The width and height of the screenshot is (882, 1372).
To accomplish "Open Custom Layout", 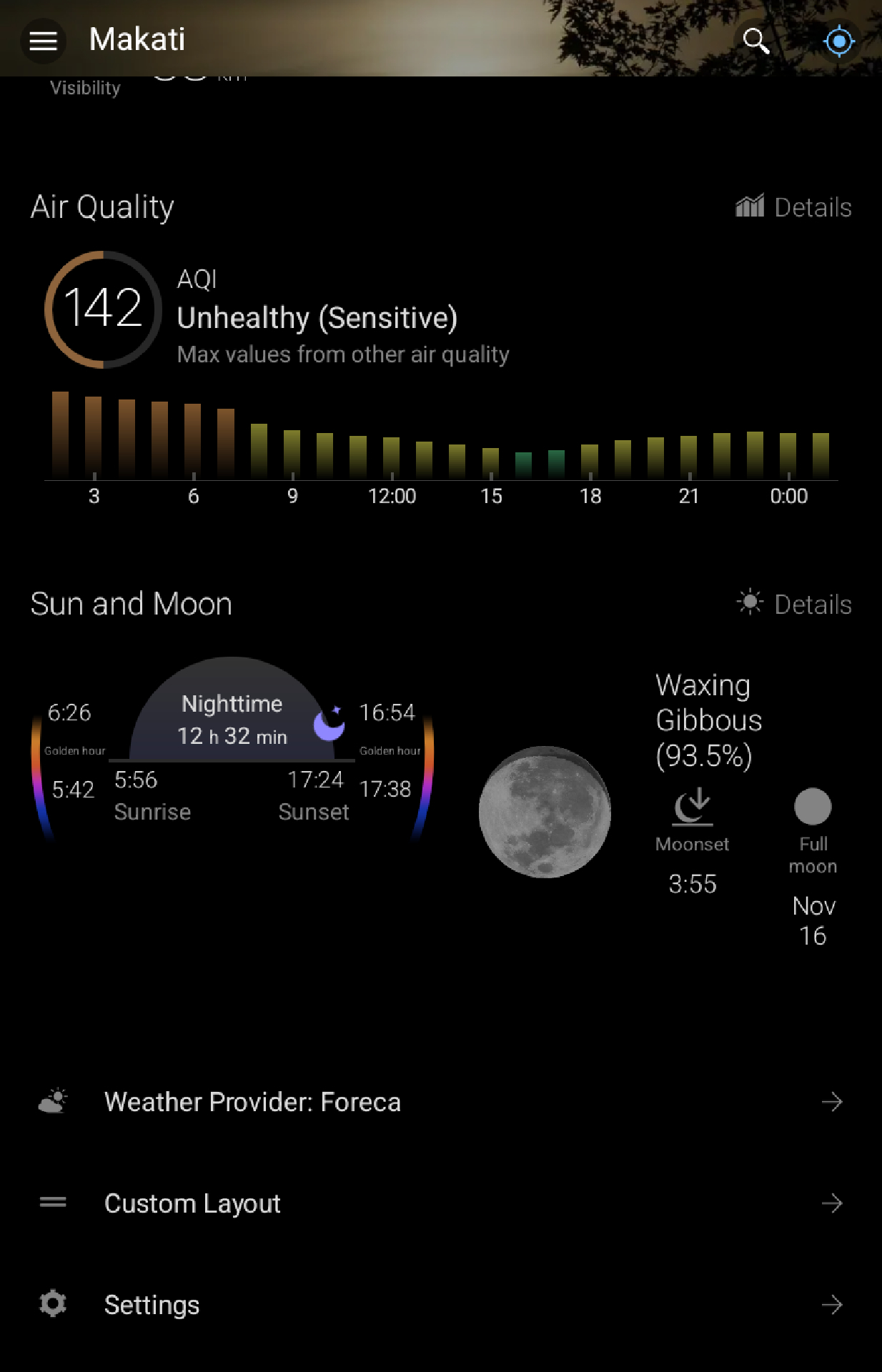I will pos(440,1203).
